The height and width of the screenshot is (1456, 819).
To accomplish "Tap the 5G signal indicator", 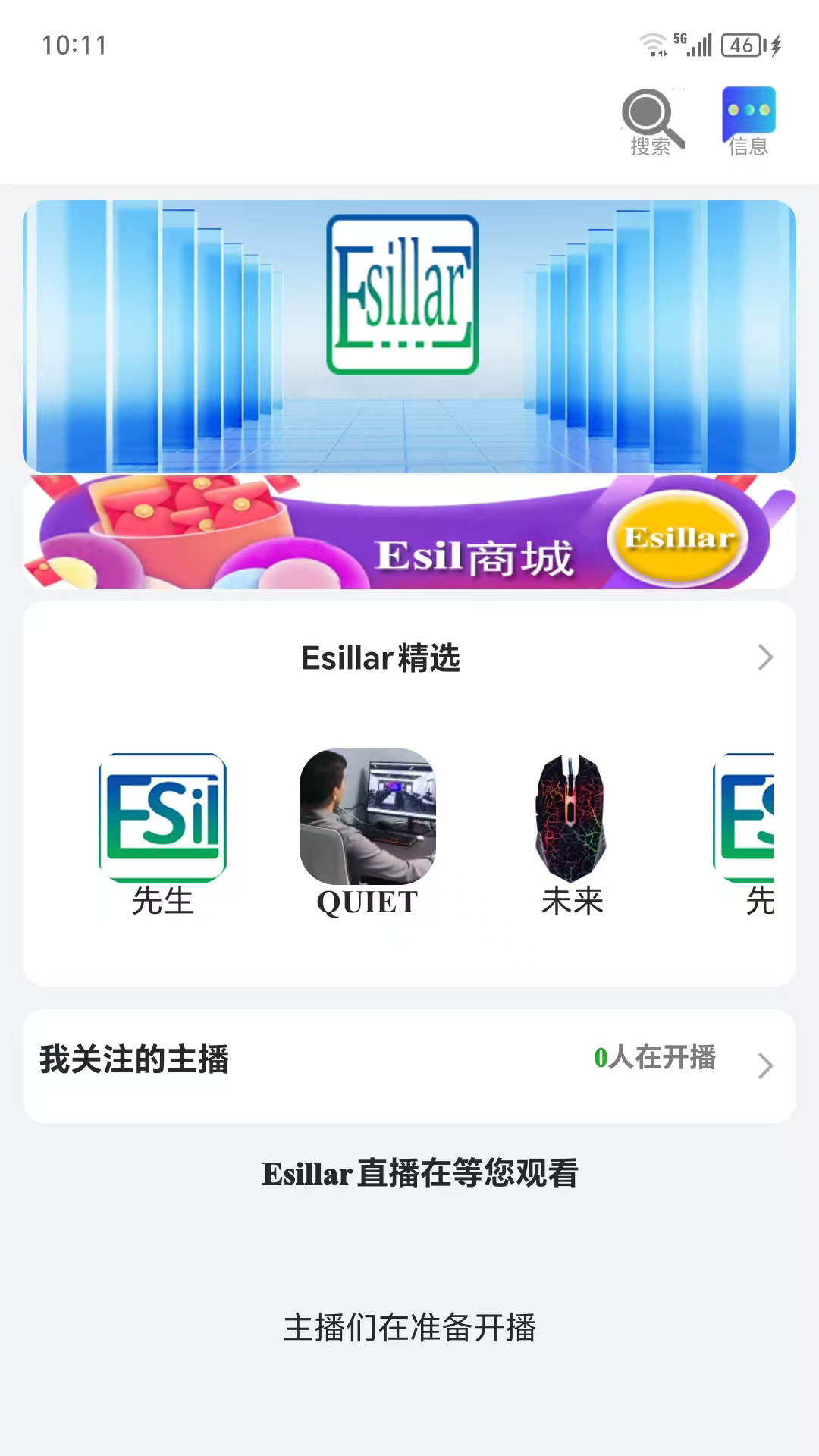I will point(692,44).
